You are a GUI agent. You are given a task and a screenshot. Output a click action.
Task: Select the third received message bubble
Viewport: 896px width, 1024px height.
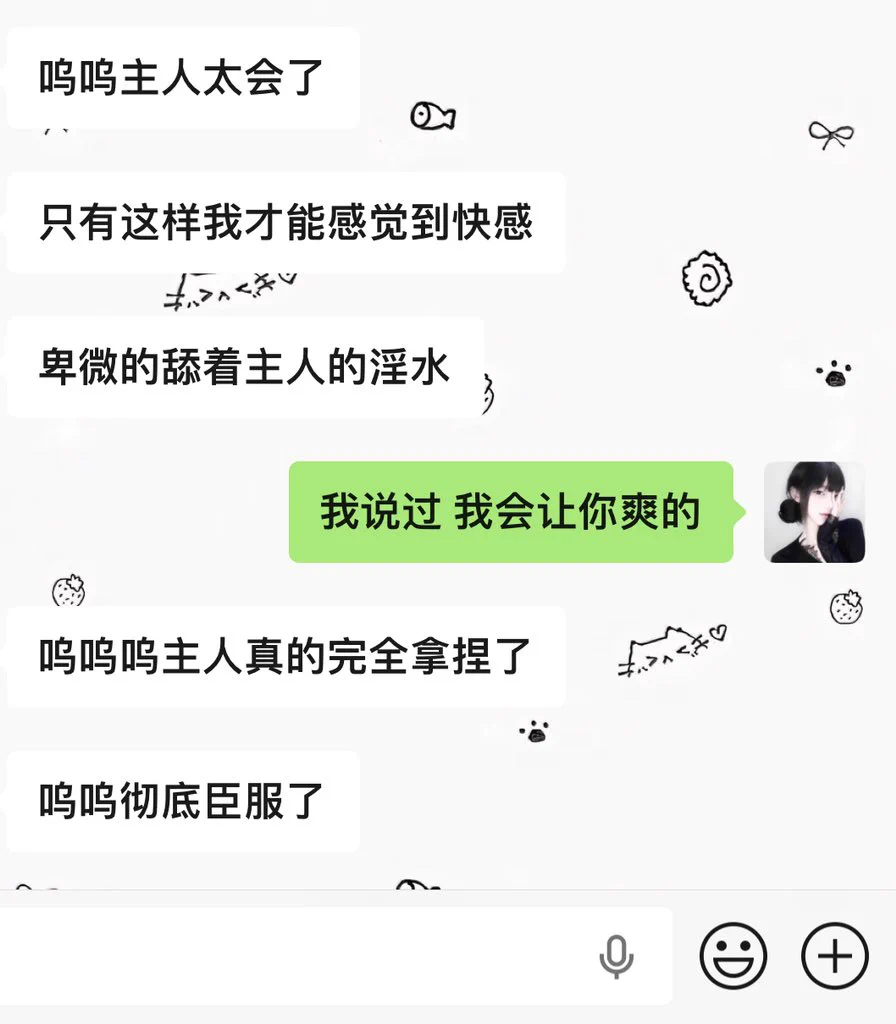tap(246, 368)
